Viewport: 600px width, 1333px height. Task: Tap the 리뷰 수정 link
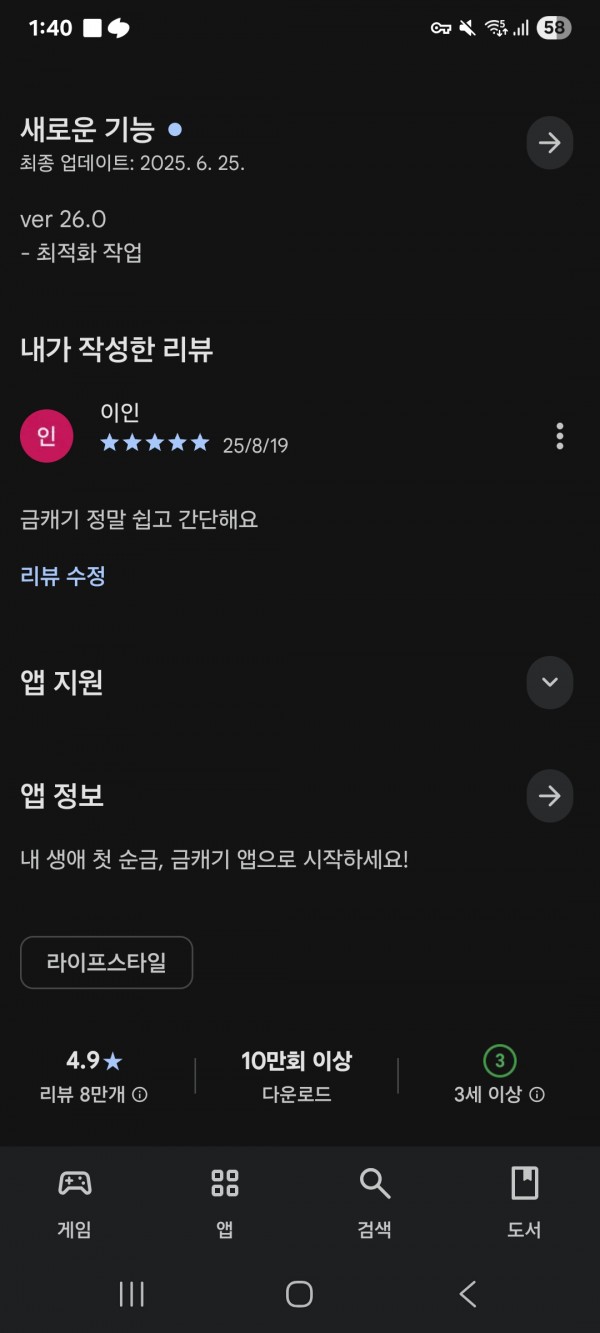coord(63,576)
